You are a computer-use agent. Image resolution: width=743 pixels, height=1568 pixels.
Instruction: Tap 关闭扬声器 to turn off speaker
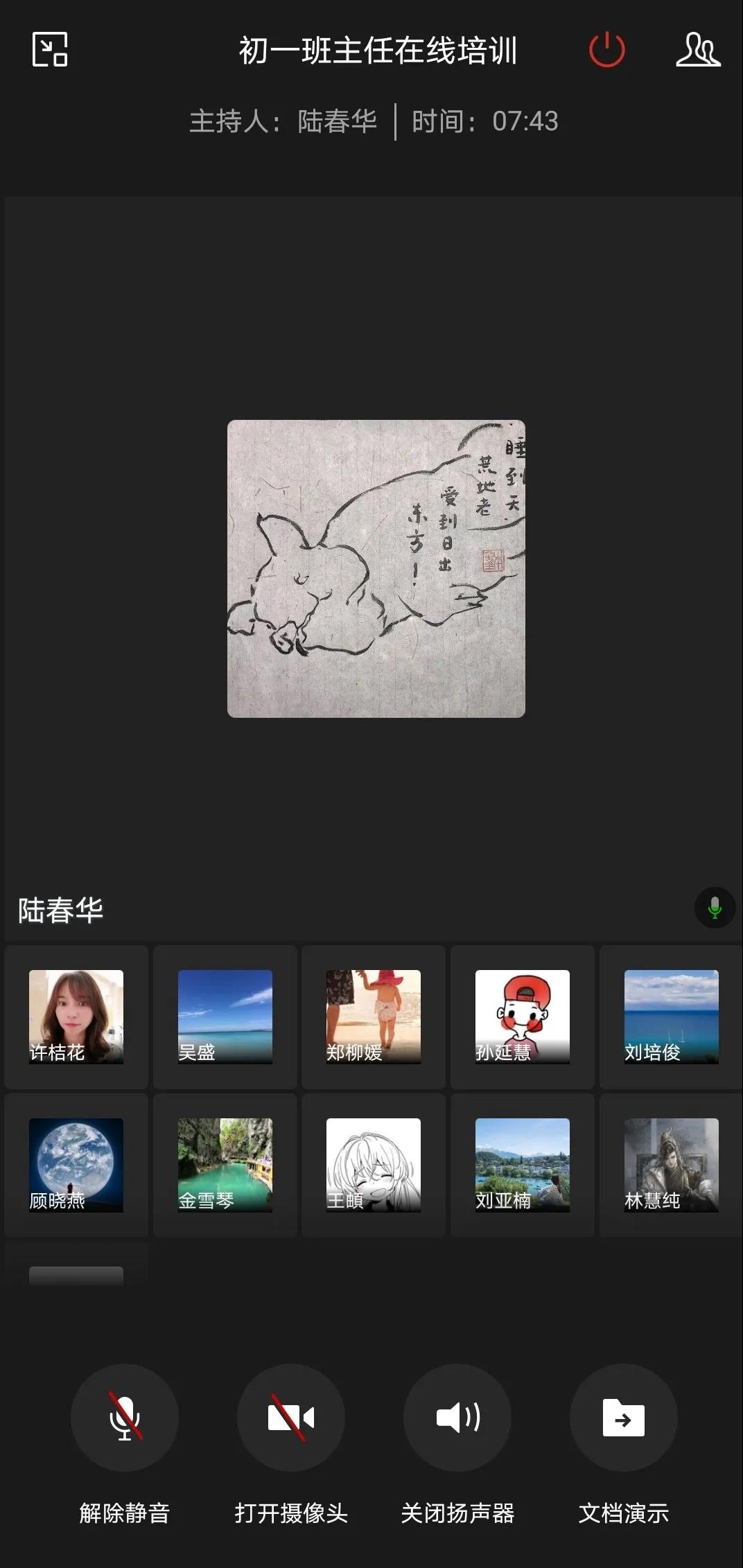(x=457, y=1417)
